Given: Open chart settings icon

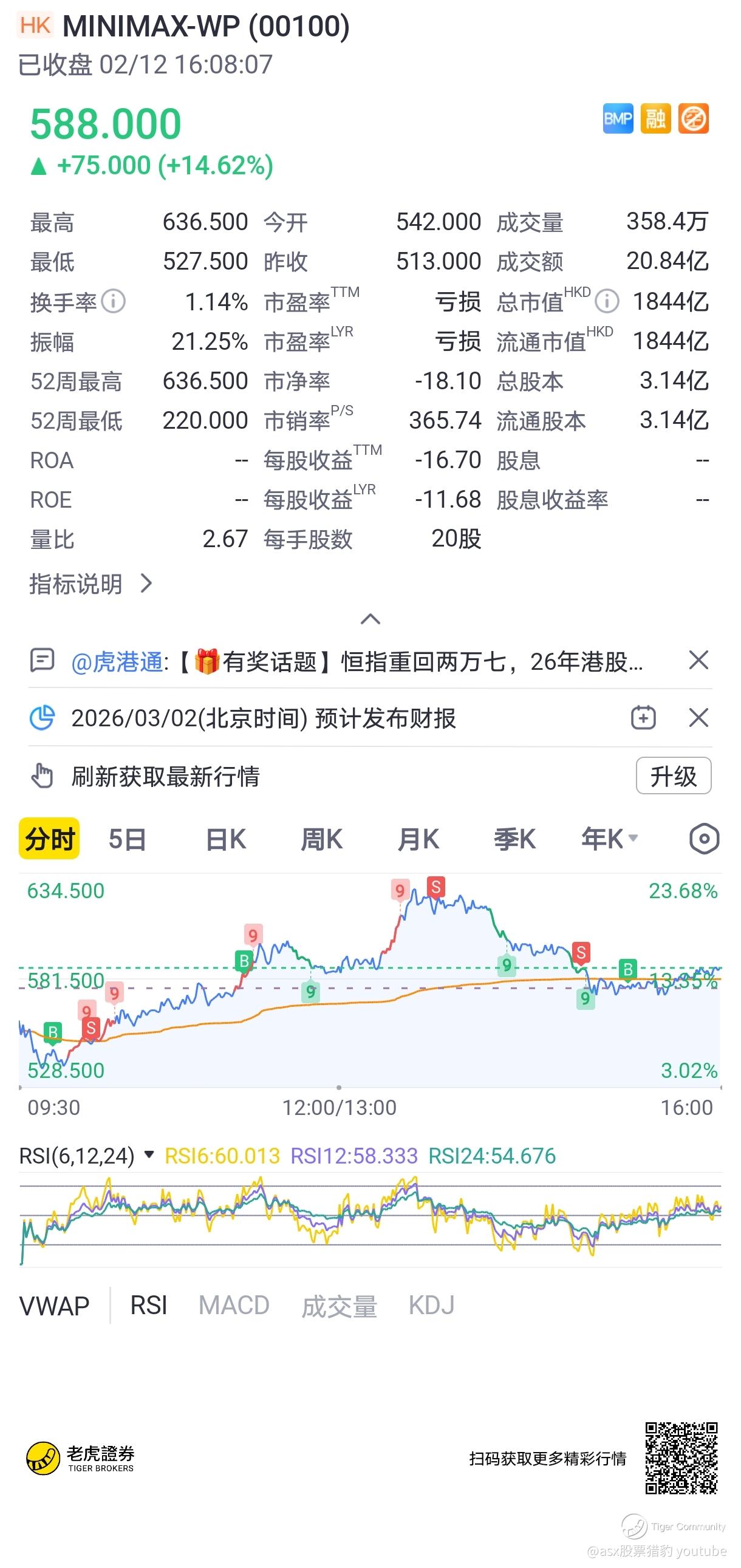Looking at the screenshot, I should [x=704, y=839].
